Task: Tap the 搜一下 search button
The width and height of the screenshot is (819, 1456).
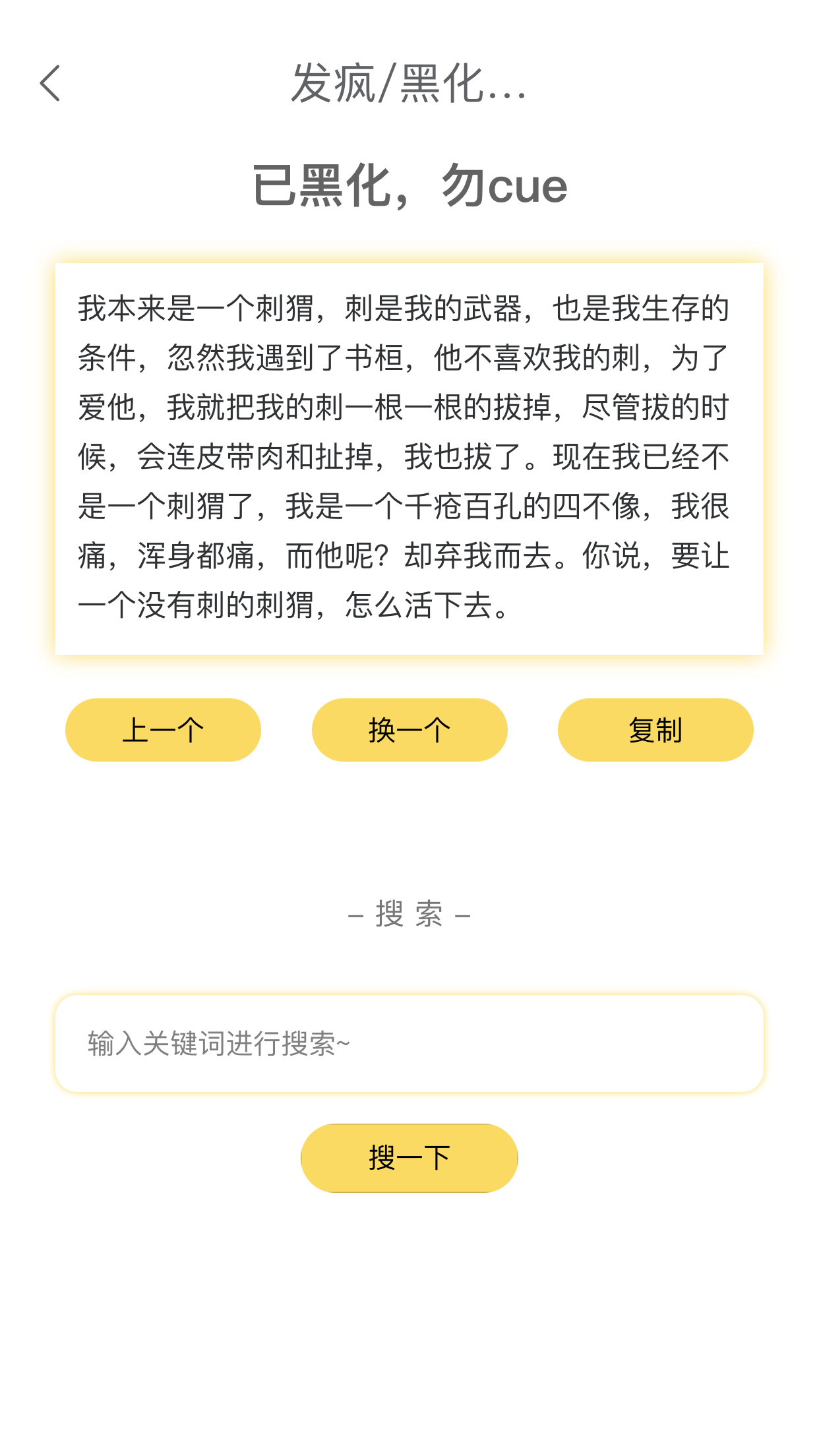Action: tap(409, 1158)
